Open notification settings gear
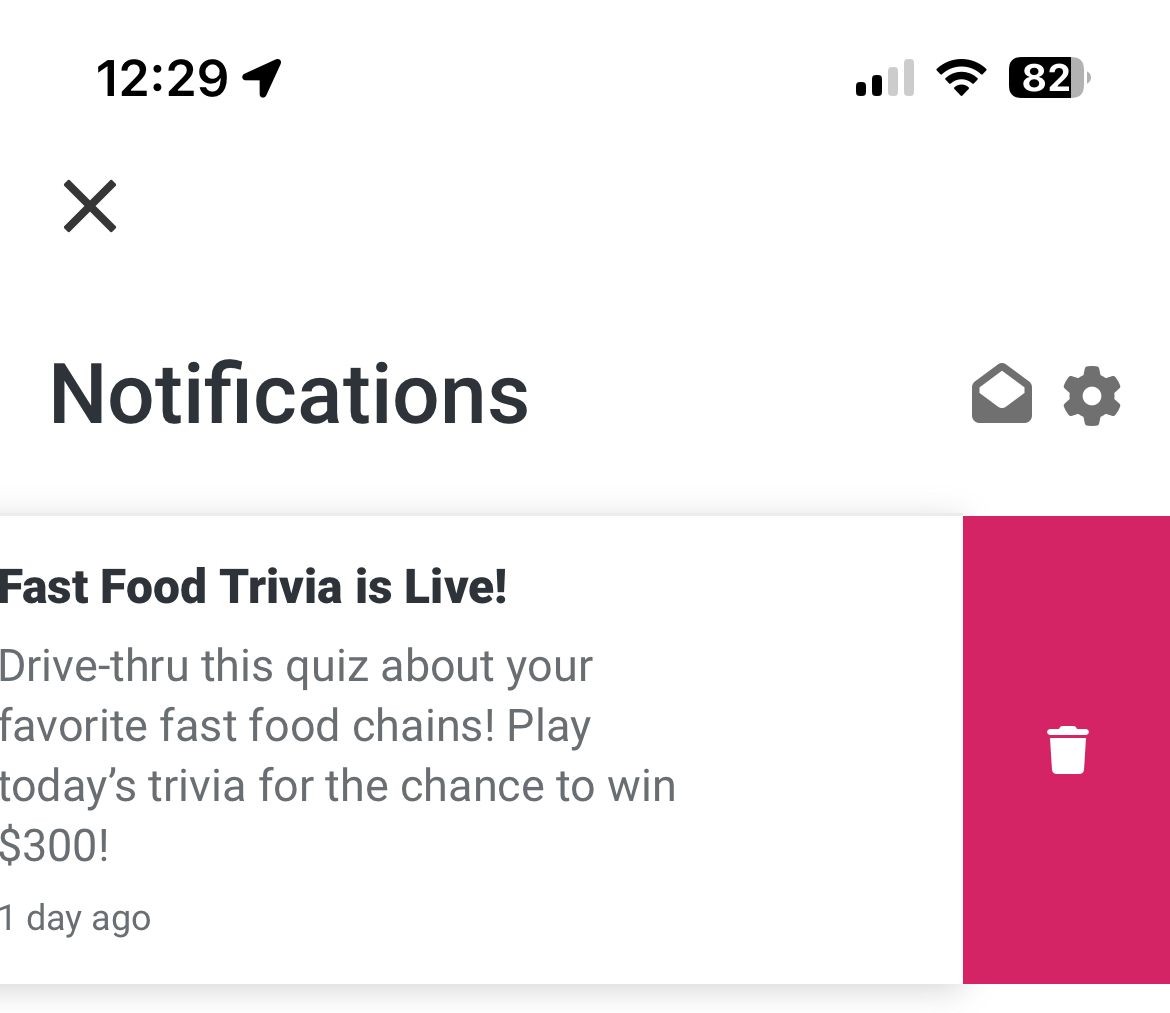1170x1013 pixels. click(x=1092, y=396)
